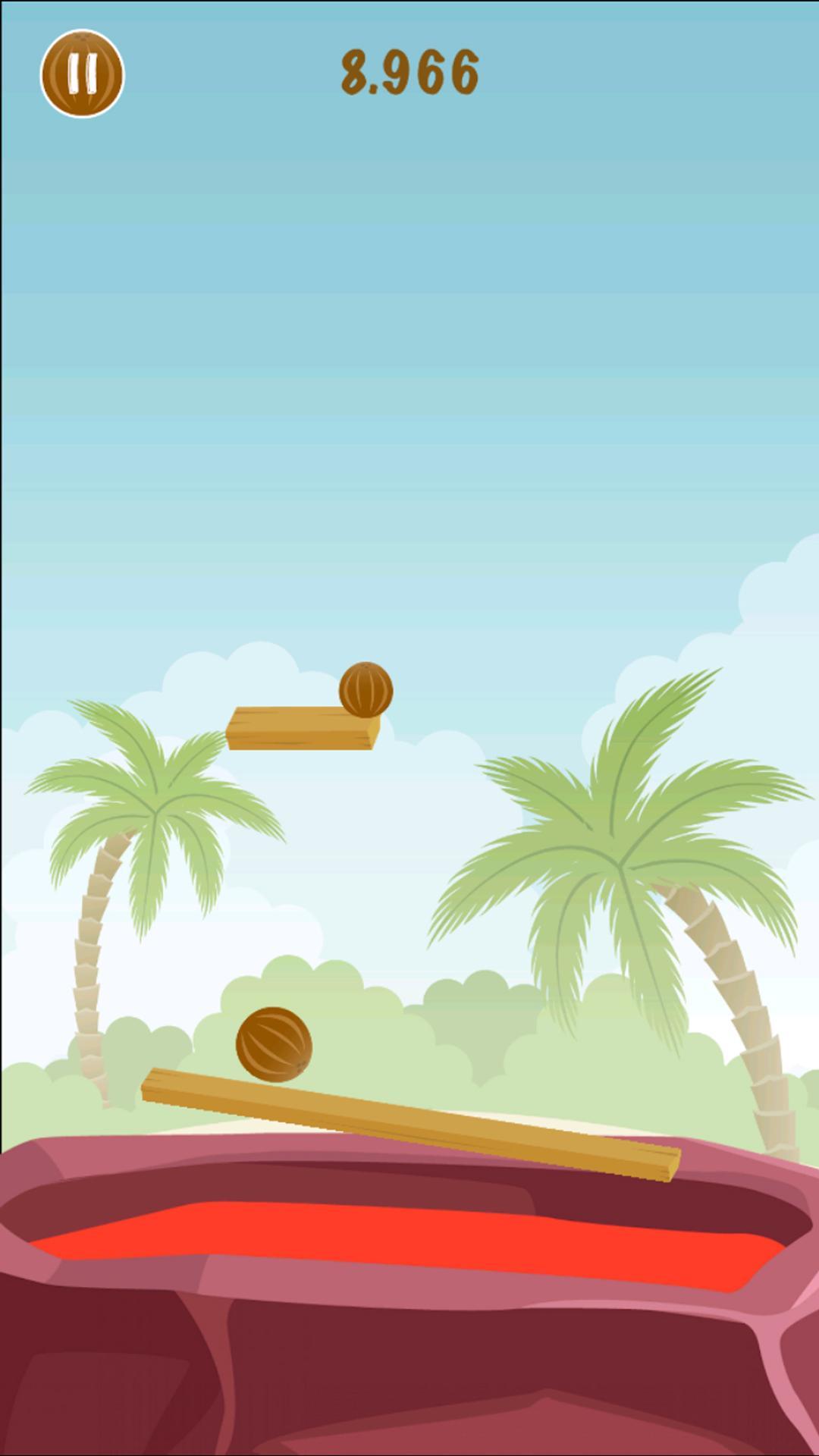The image size is (819, 1456).
Task: Click the striped coconut inside the pause circle
Action: click(x=81, y=74)
